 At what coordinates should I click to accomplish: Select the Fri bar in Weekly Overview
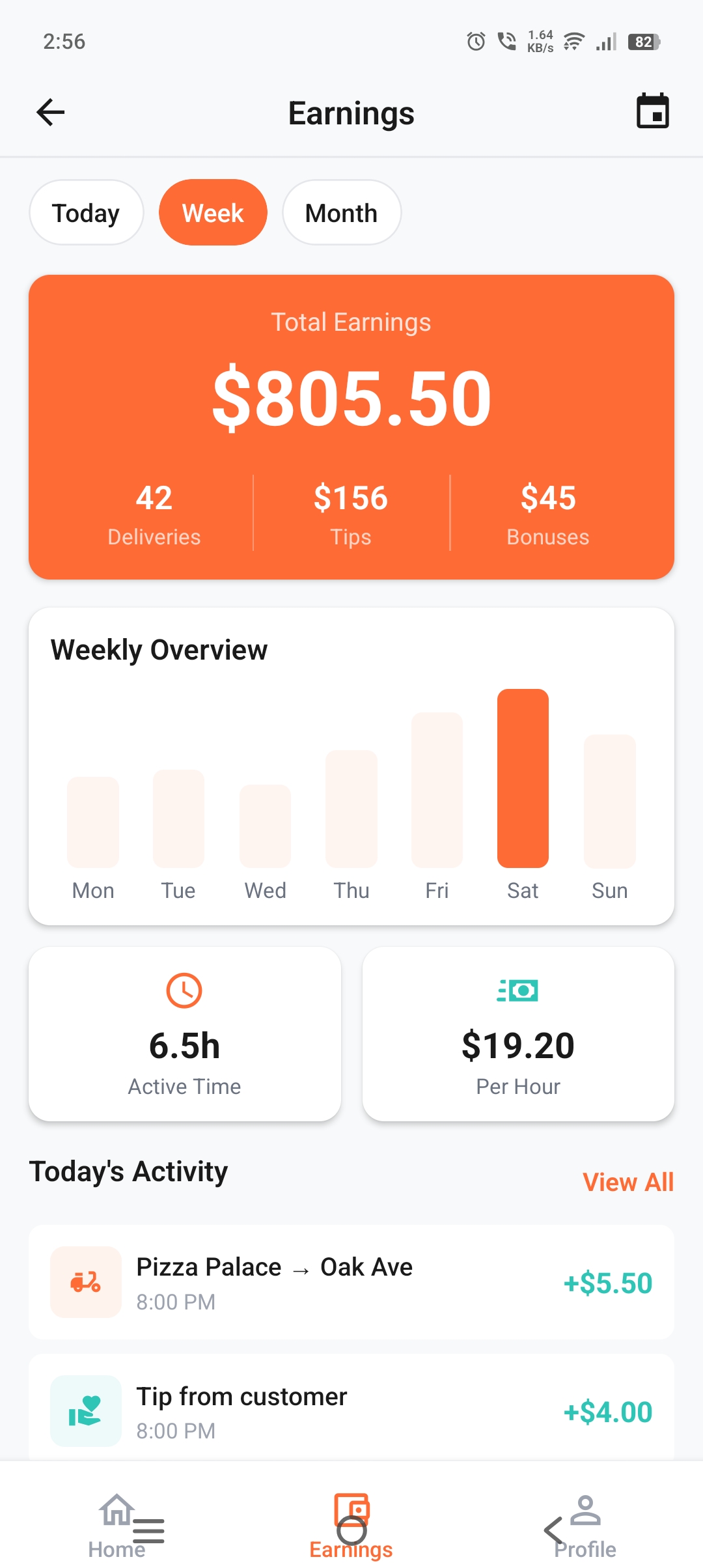point(437,791)
